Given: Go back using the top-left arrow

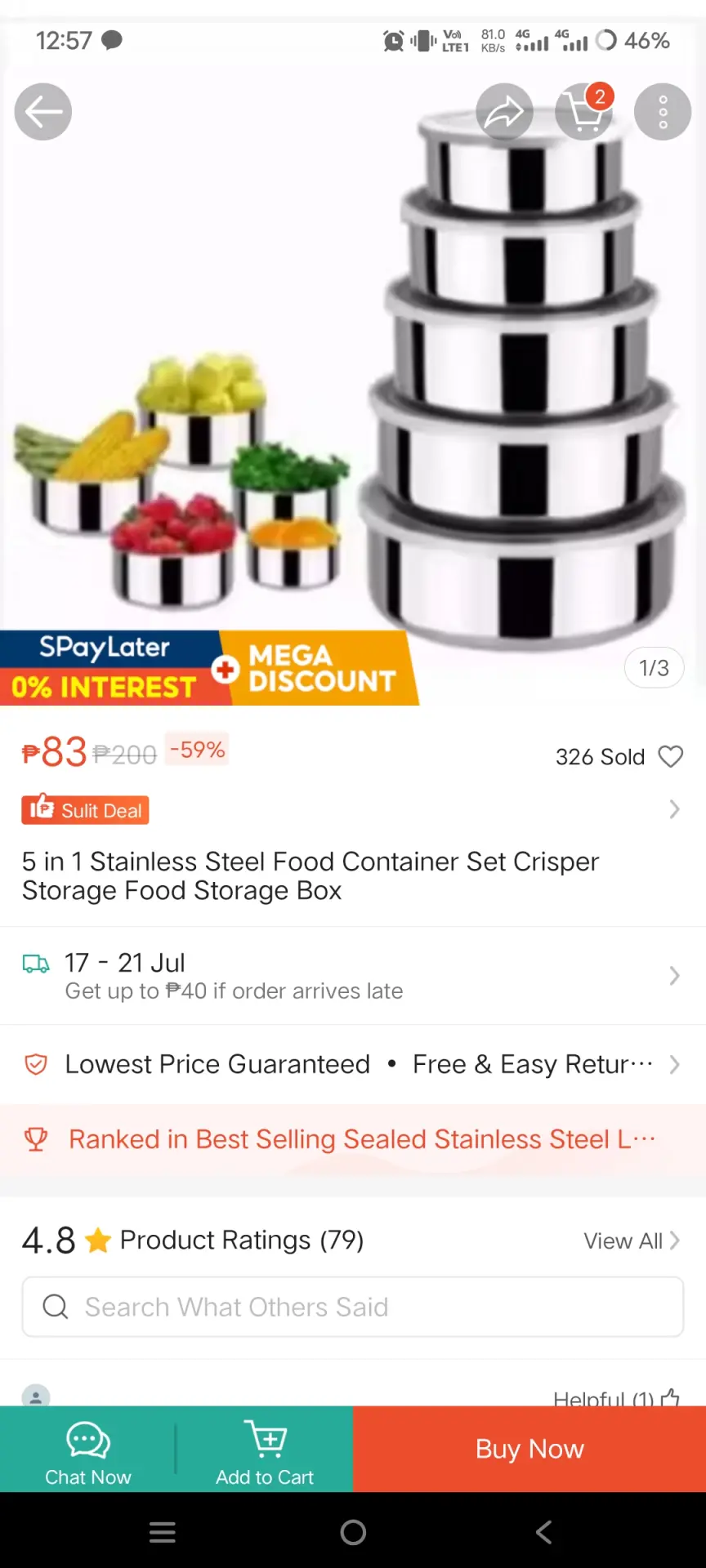Looking at the screenshot, I should click(x=43, y=112).
